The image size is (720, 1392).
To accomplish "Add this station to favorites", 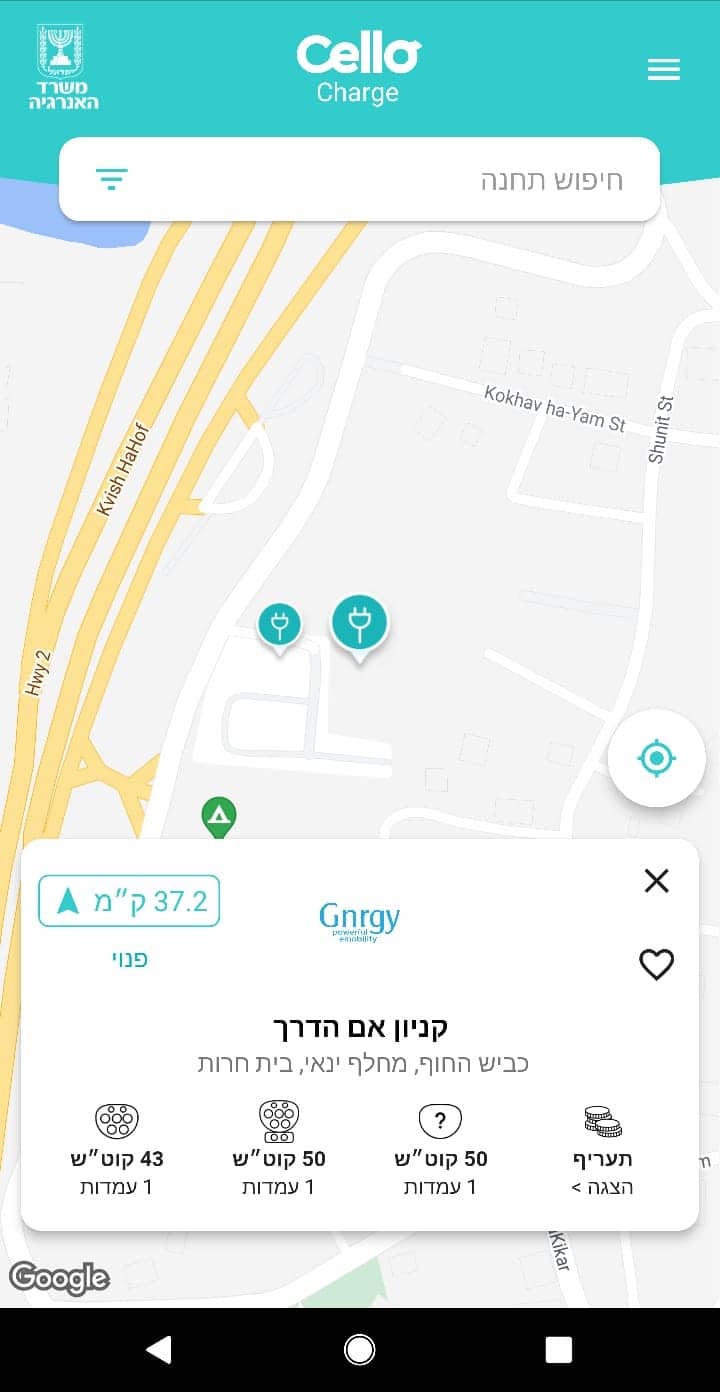I will pyautogui.click(x=656, y=965).
